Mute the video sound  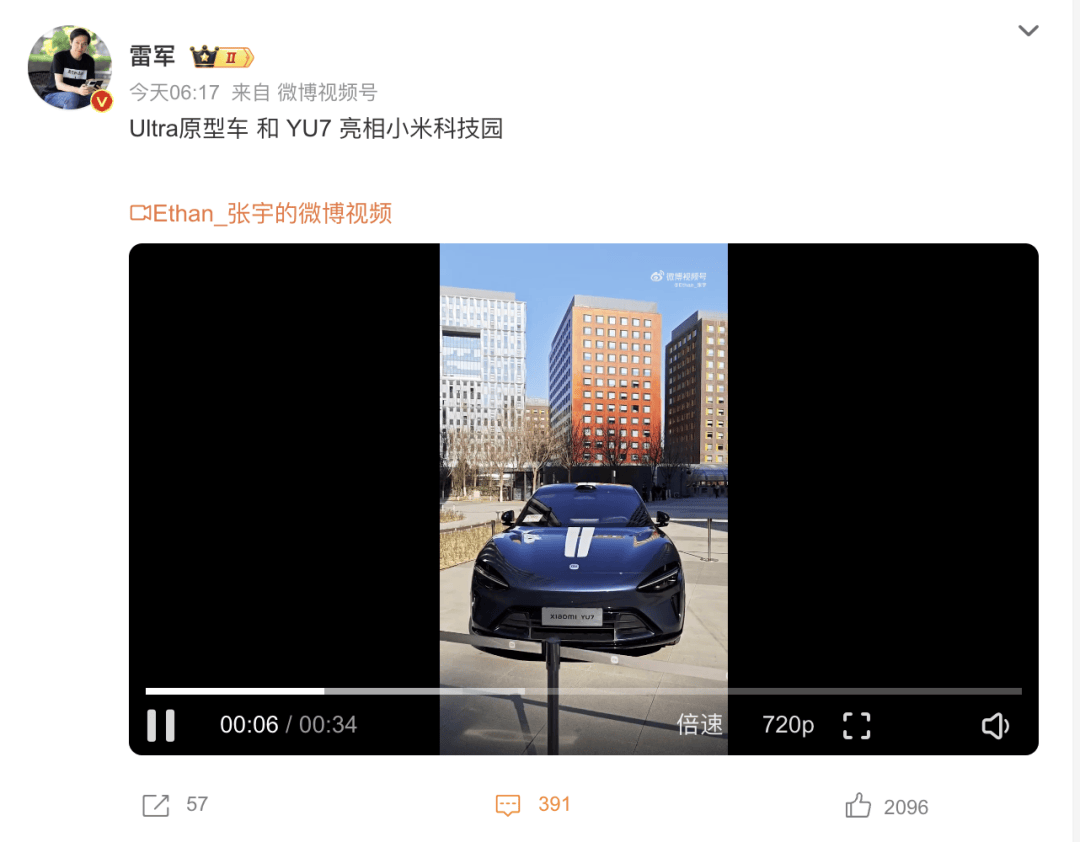tap(995, 725)
